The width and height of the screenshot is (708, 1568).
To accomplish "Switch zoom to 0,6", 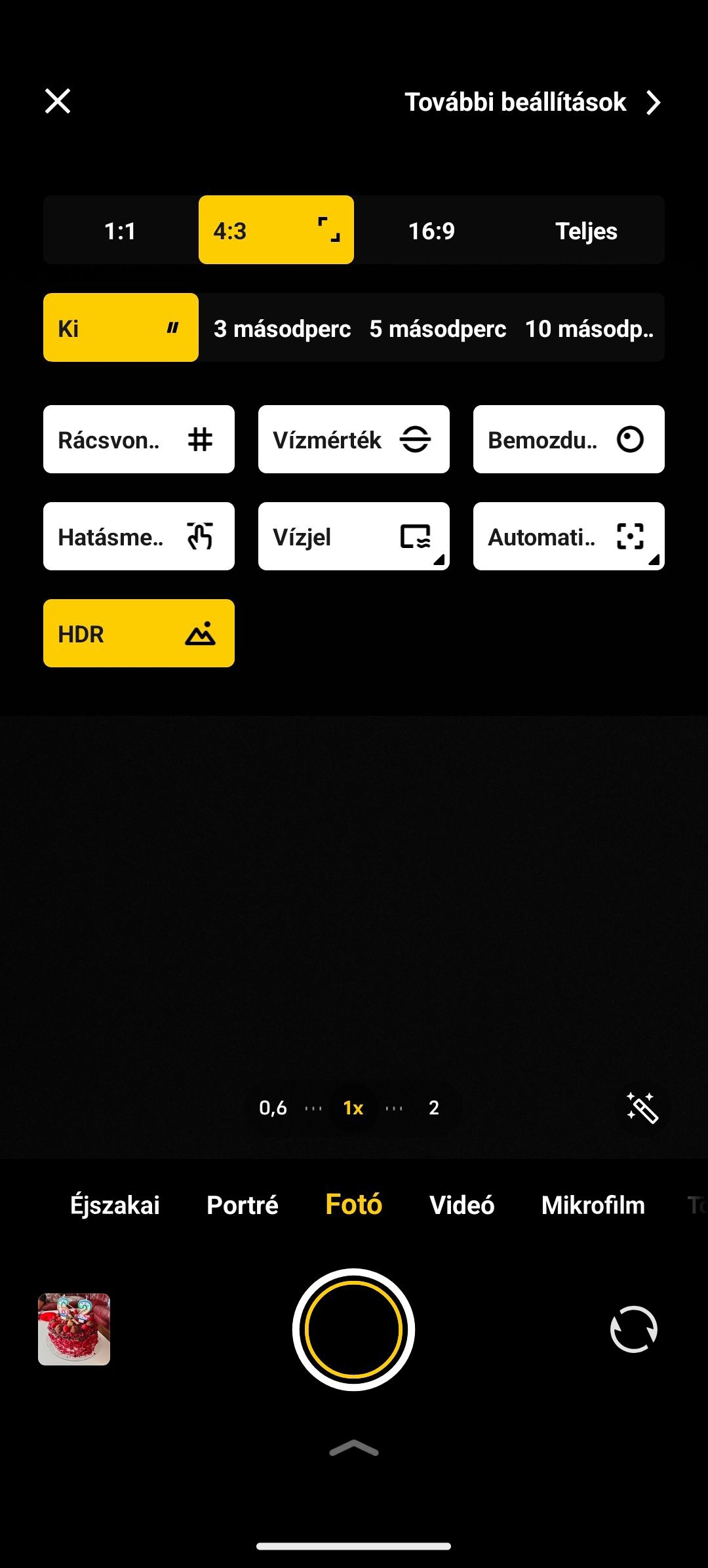I will [273, 1108].
